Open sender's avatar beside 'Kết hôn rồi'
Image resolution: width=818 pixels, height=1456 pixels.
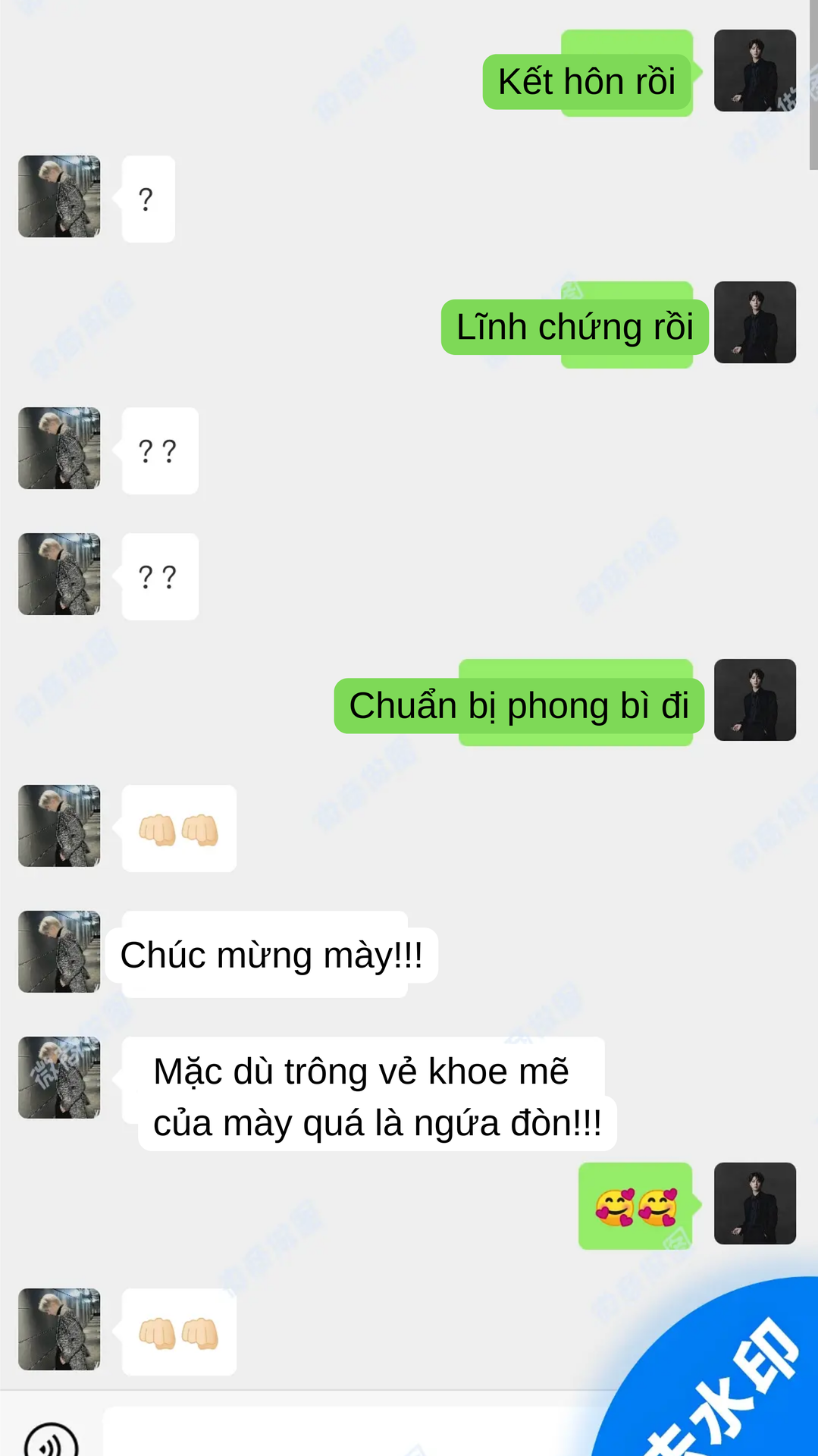pos(754,71)
